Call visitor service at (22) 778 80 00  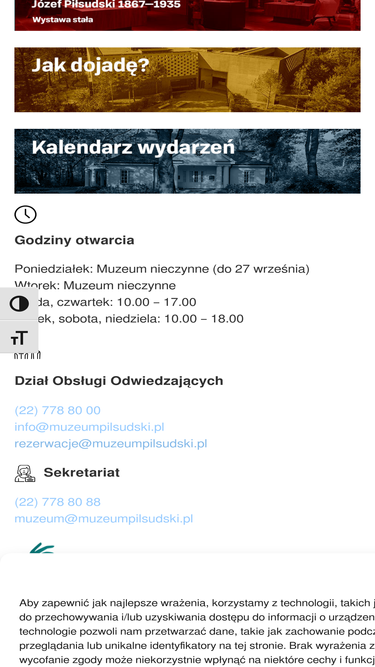(57, 410)
